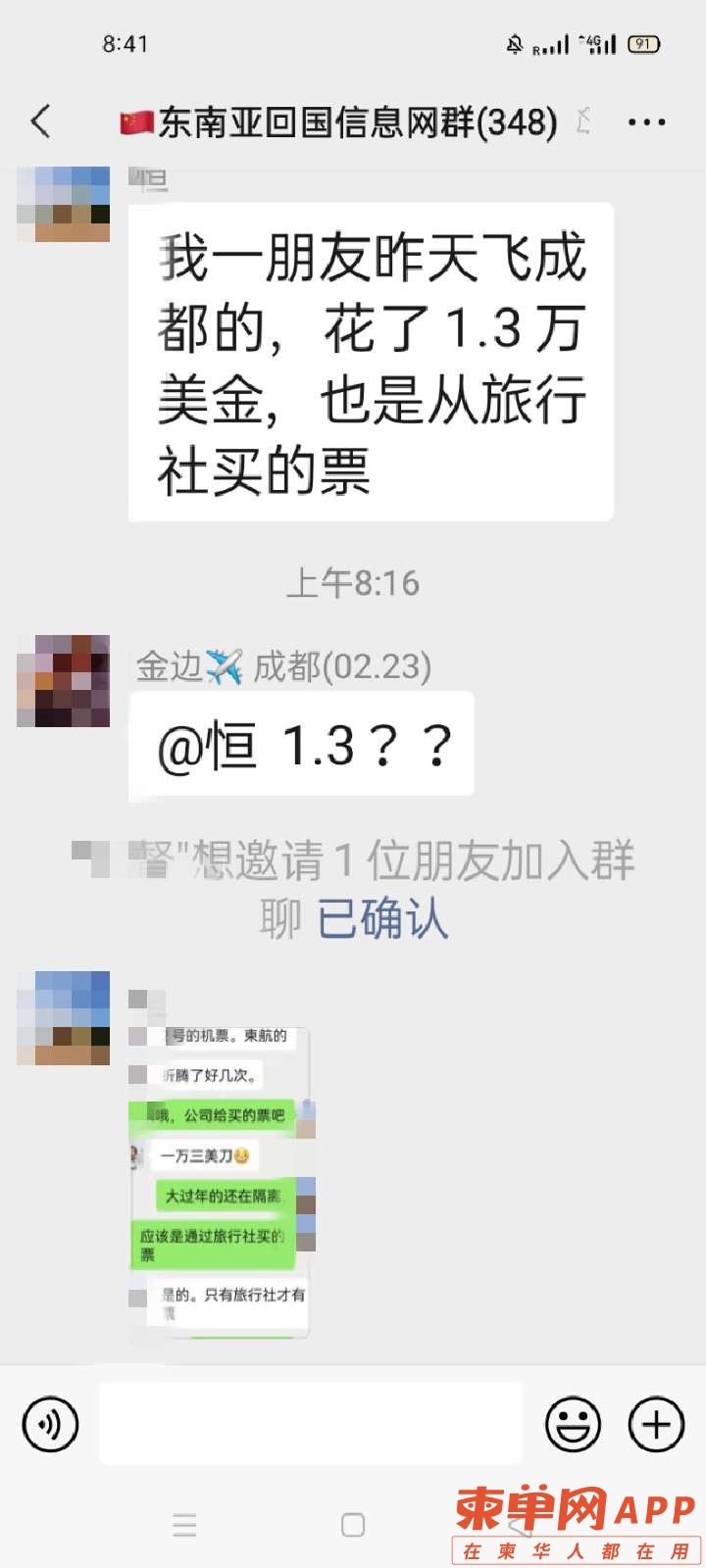This screenshot has height=1568, width=706.
Task: Open 恒's avatar beside the 1.3万美金 message
Action: click(64, 205)
